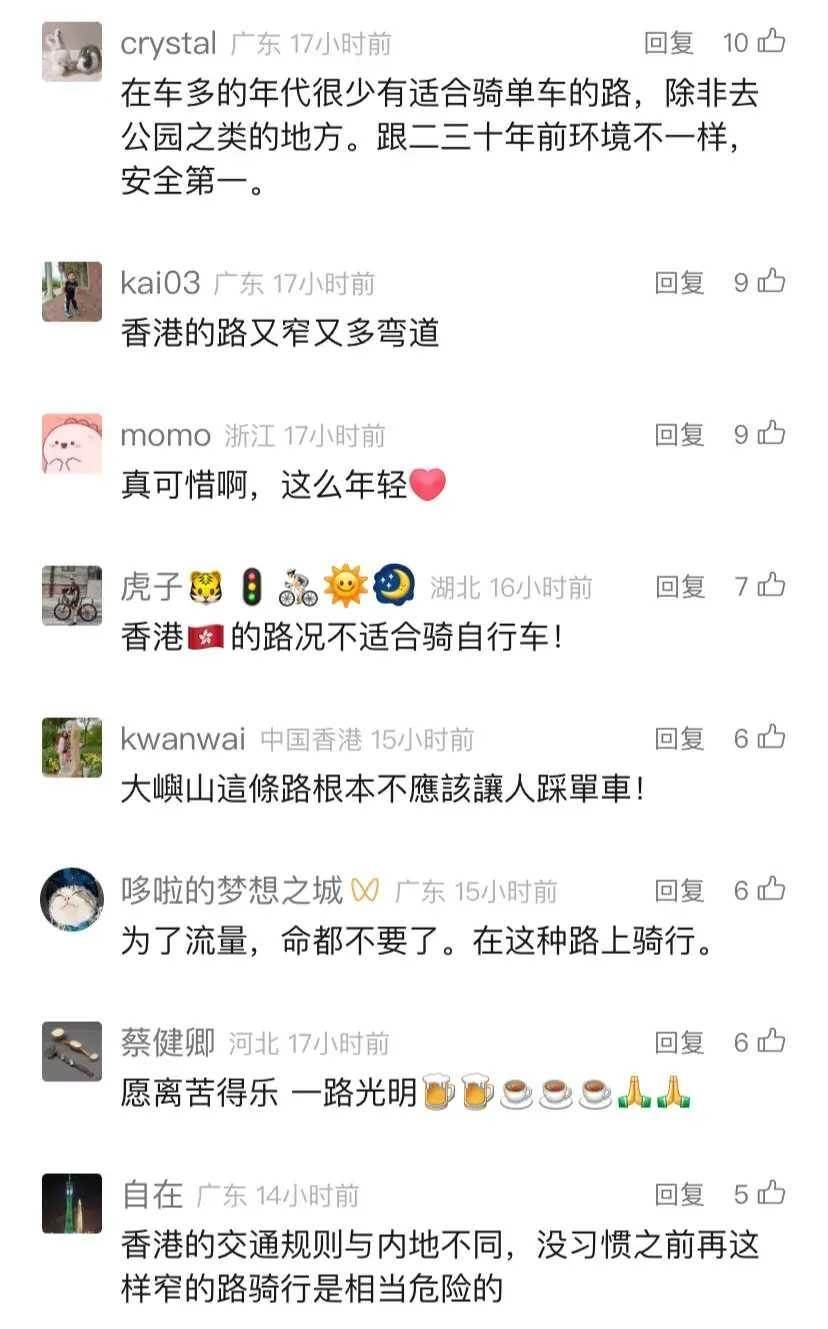Like 虎子's comment

click(x=771, y=586)
